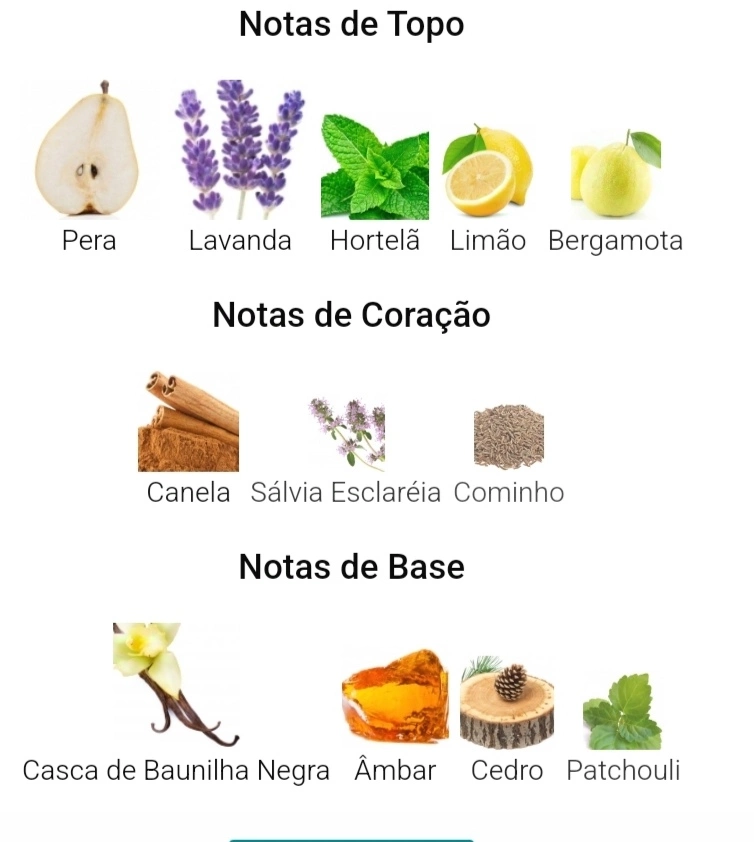View the Limão note
Image resolution: width=754 pixels, height=842 pixels.
[488, 170]
